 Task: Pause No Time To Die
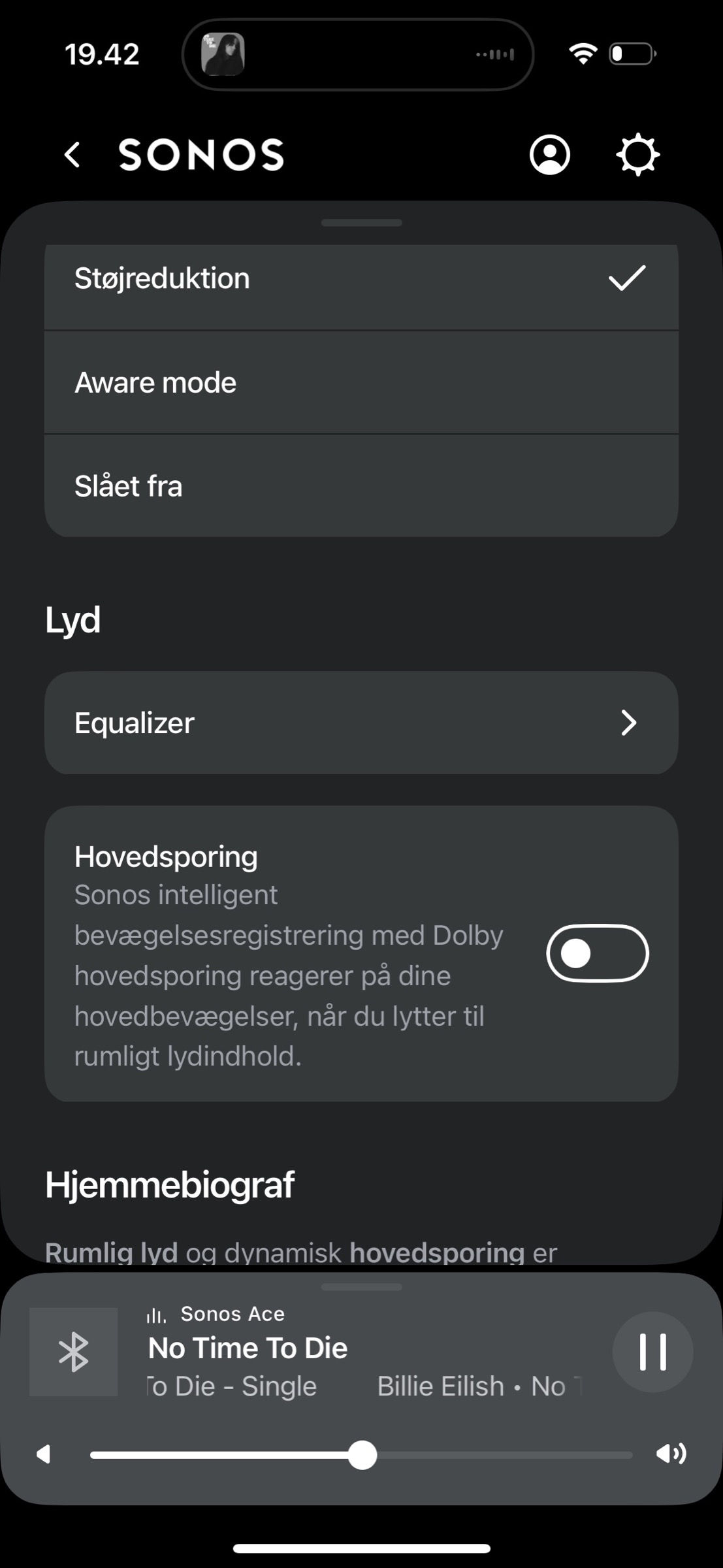(x=652, y=1352)
